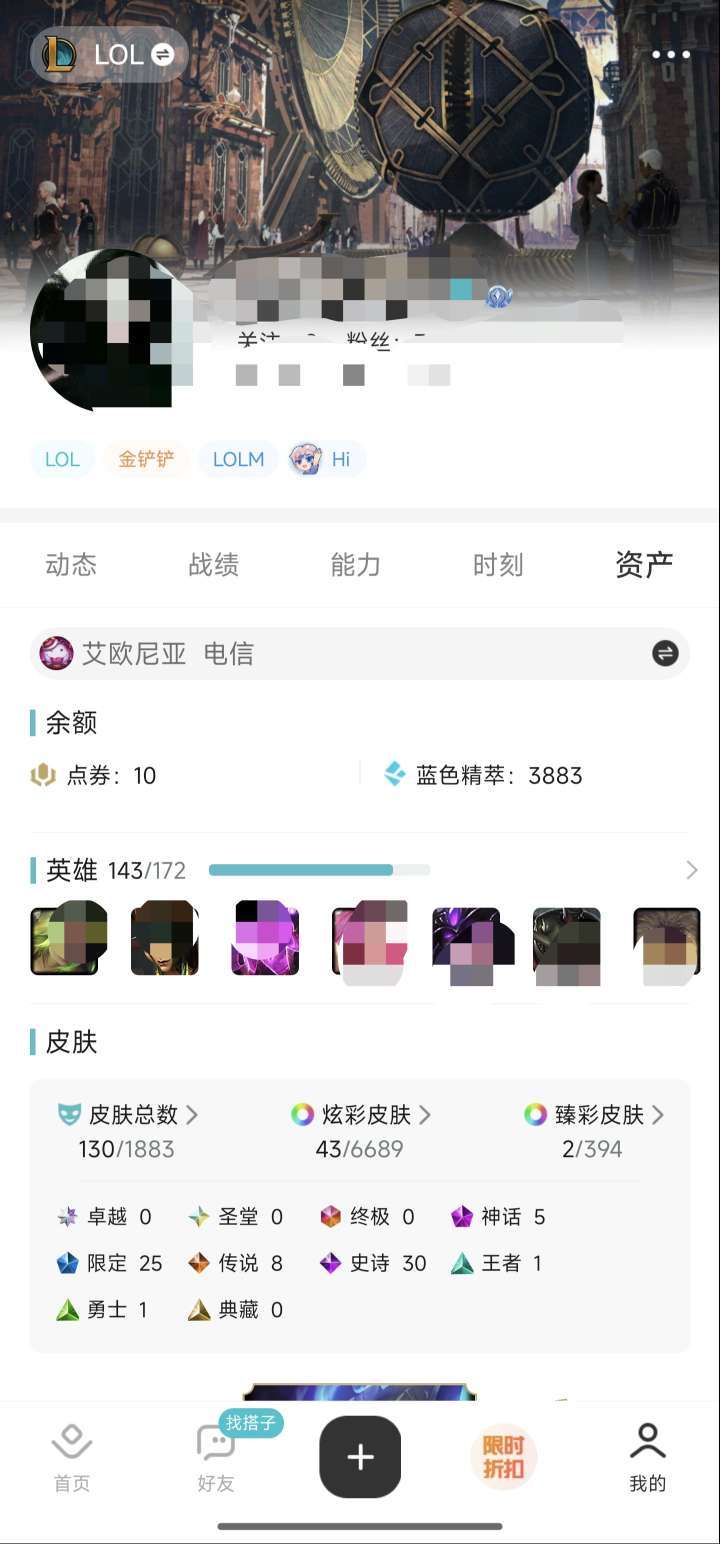
Task: Switch to the 能力 tab
Action: pos(356,565)
